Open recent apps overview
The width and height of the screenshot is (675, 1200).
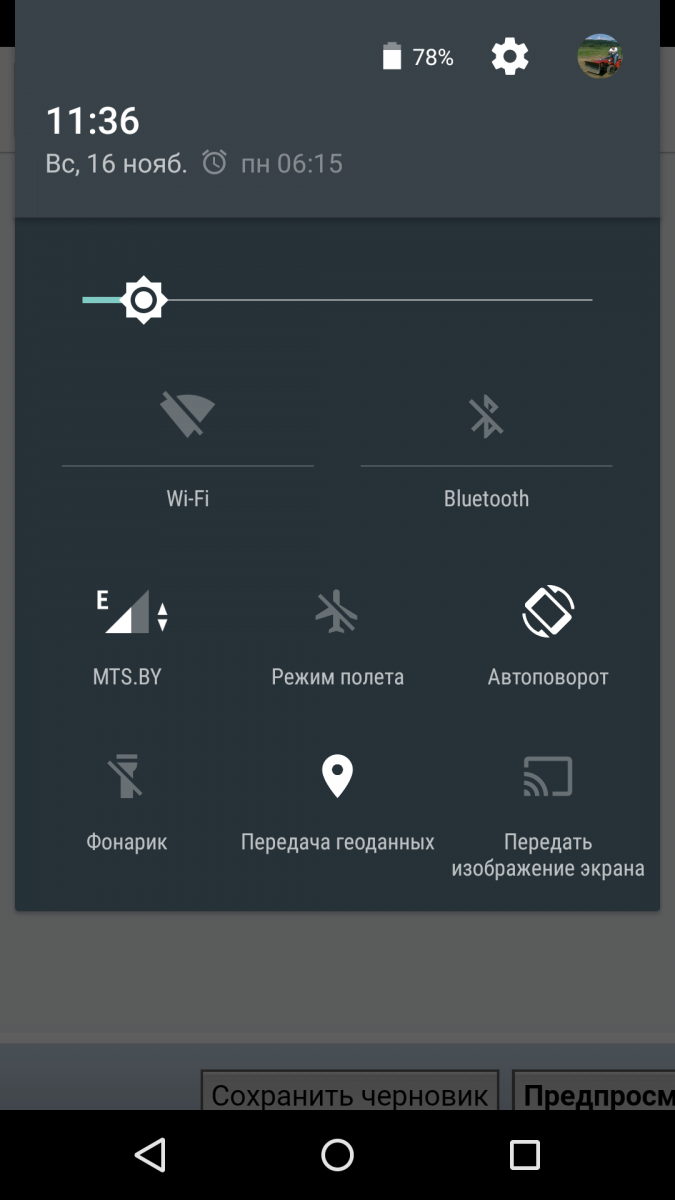pos(524,1155)
